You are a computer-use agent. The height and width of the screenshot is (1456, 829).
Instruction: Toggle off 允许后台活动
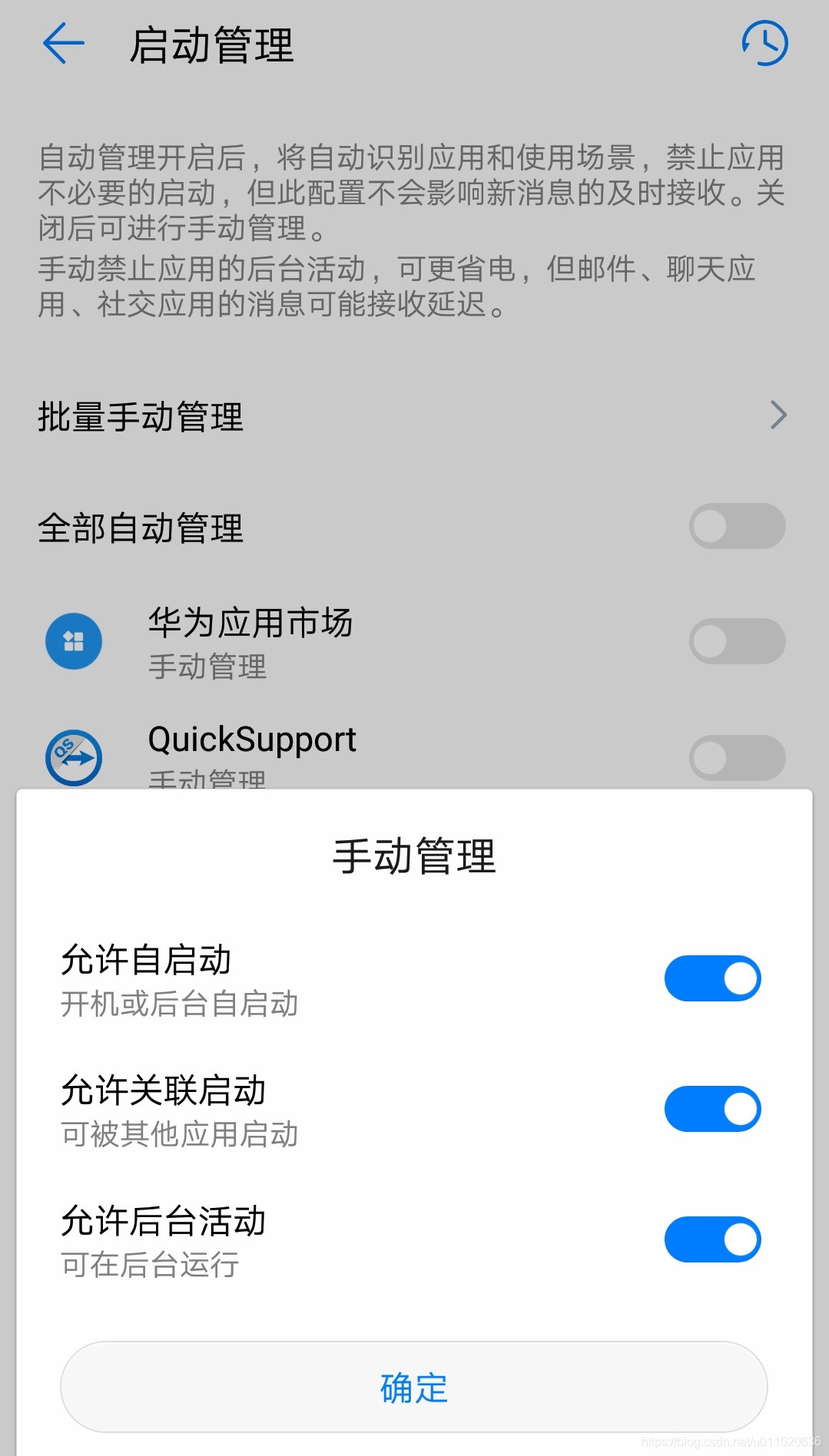point(712,1239)
